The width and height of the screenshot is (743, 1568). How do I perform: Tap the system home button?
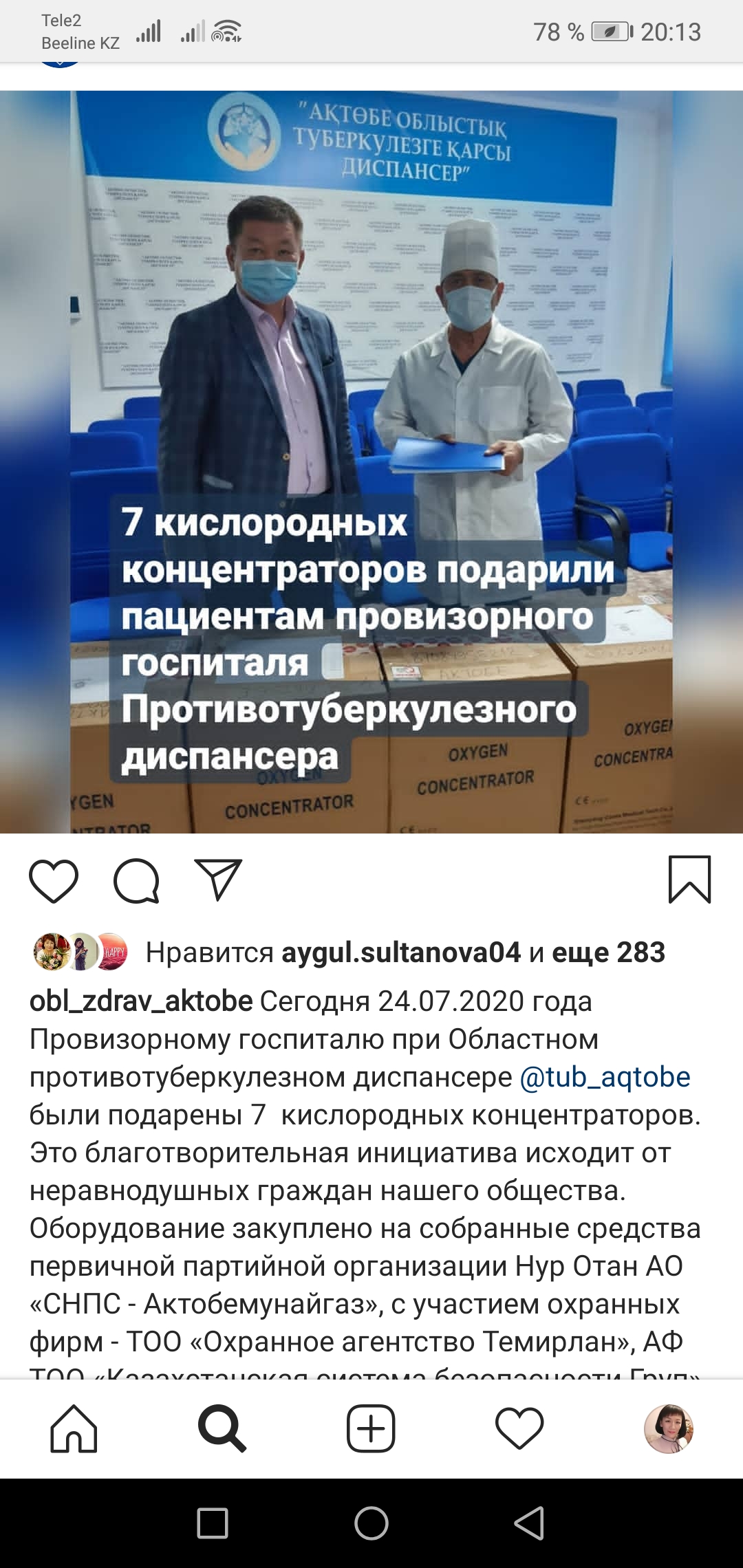(371, 1523)
